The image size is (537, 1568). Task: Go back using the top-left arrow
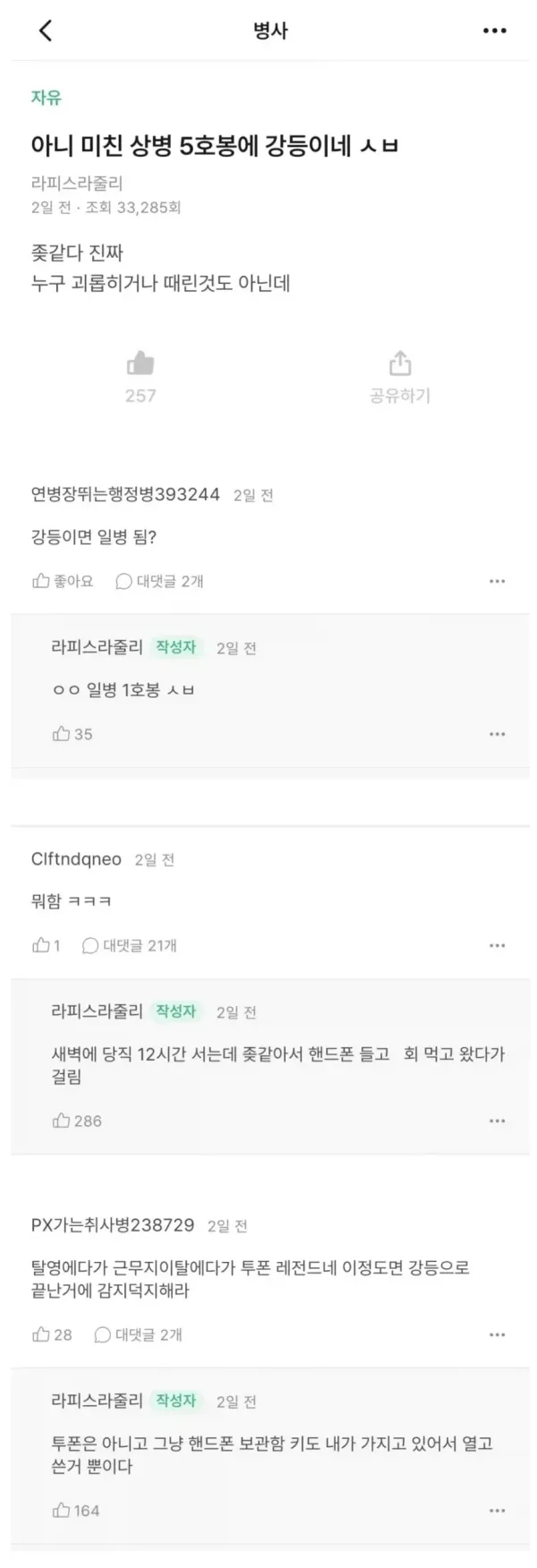46,30
